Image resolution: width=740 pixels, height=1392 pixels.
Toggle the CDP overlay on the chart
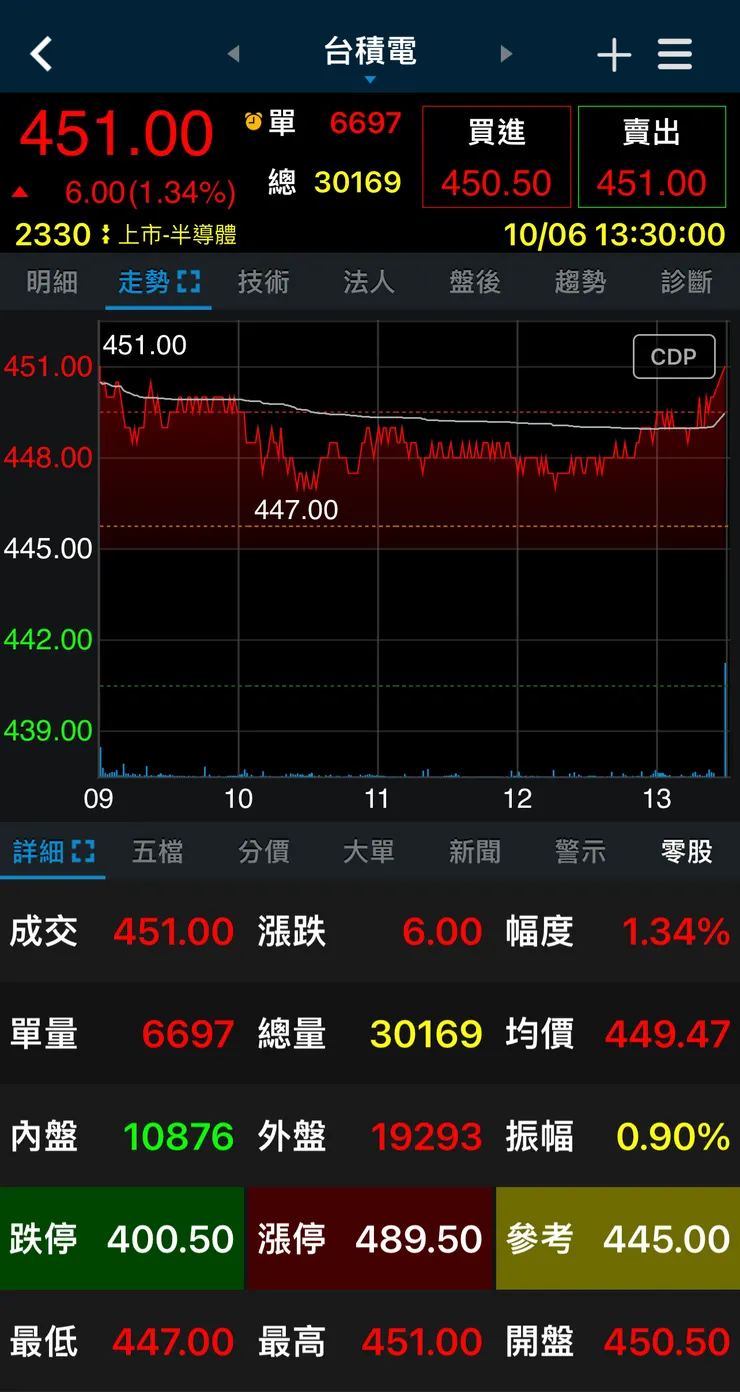674,356
